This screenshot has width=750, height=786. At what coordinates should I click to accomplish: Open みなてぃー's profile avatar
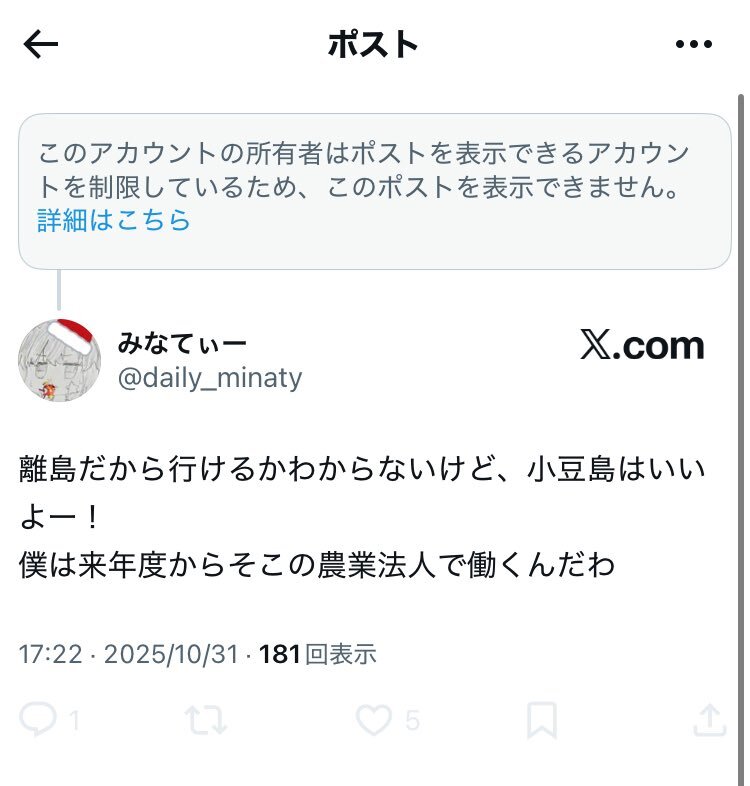point(56,361)
